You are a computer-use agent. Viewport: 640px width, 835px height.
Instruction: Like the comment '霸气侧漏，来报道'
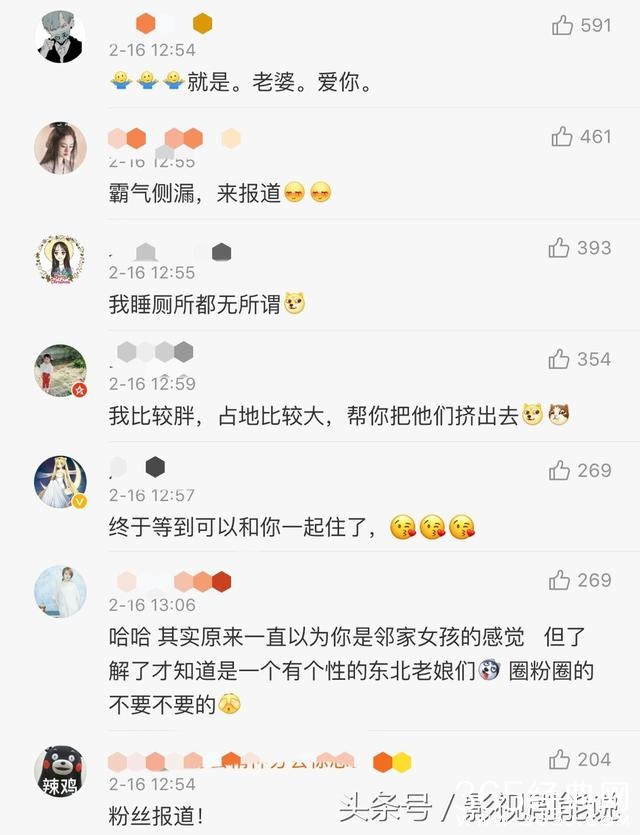click(x=561, y=136)
